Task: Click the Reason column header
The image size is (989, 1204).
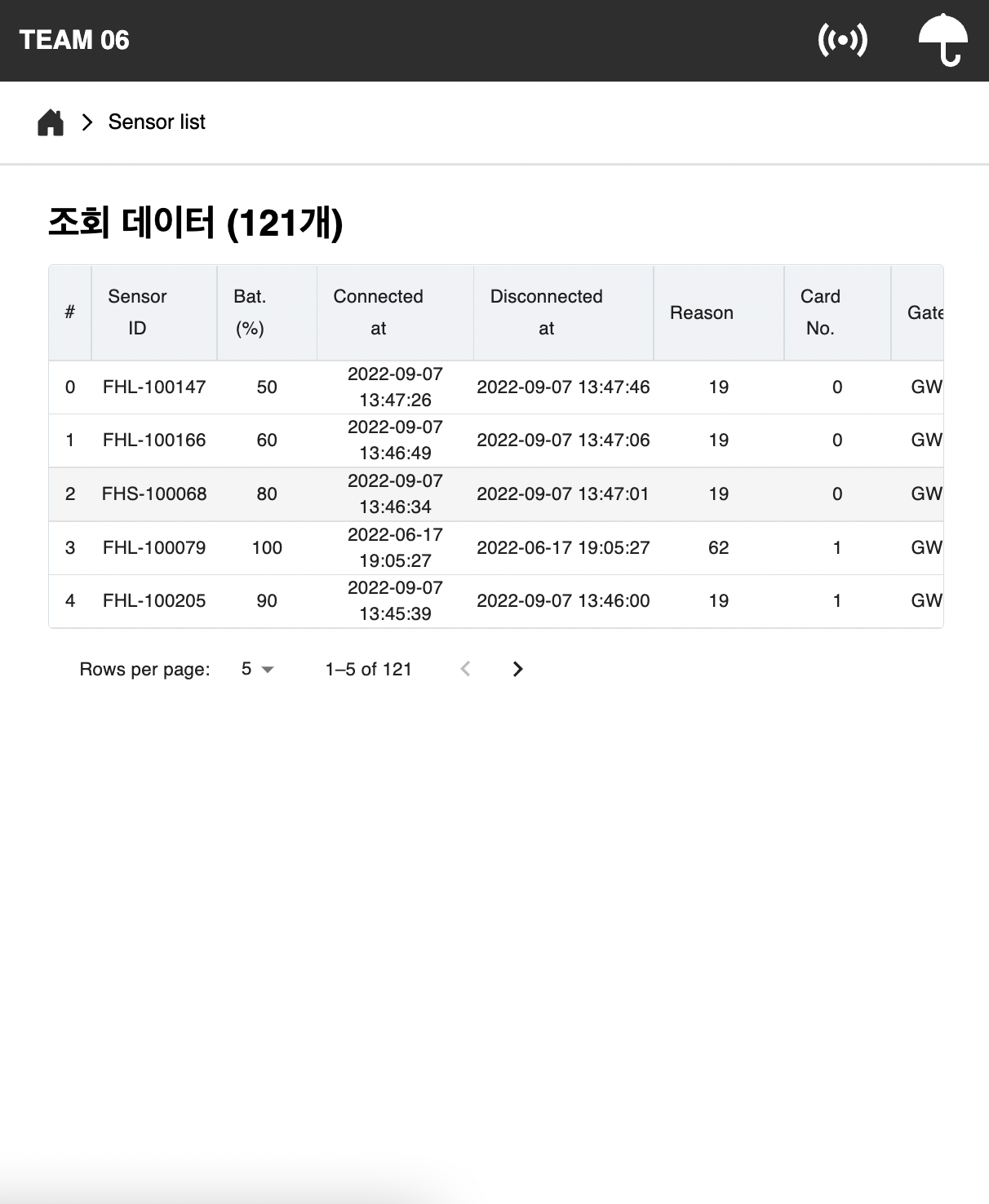Action: pyautogui.click(x=702, y=312)
